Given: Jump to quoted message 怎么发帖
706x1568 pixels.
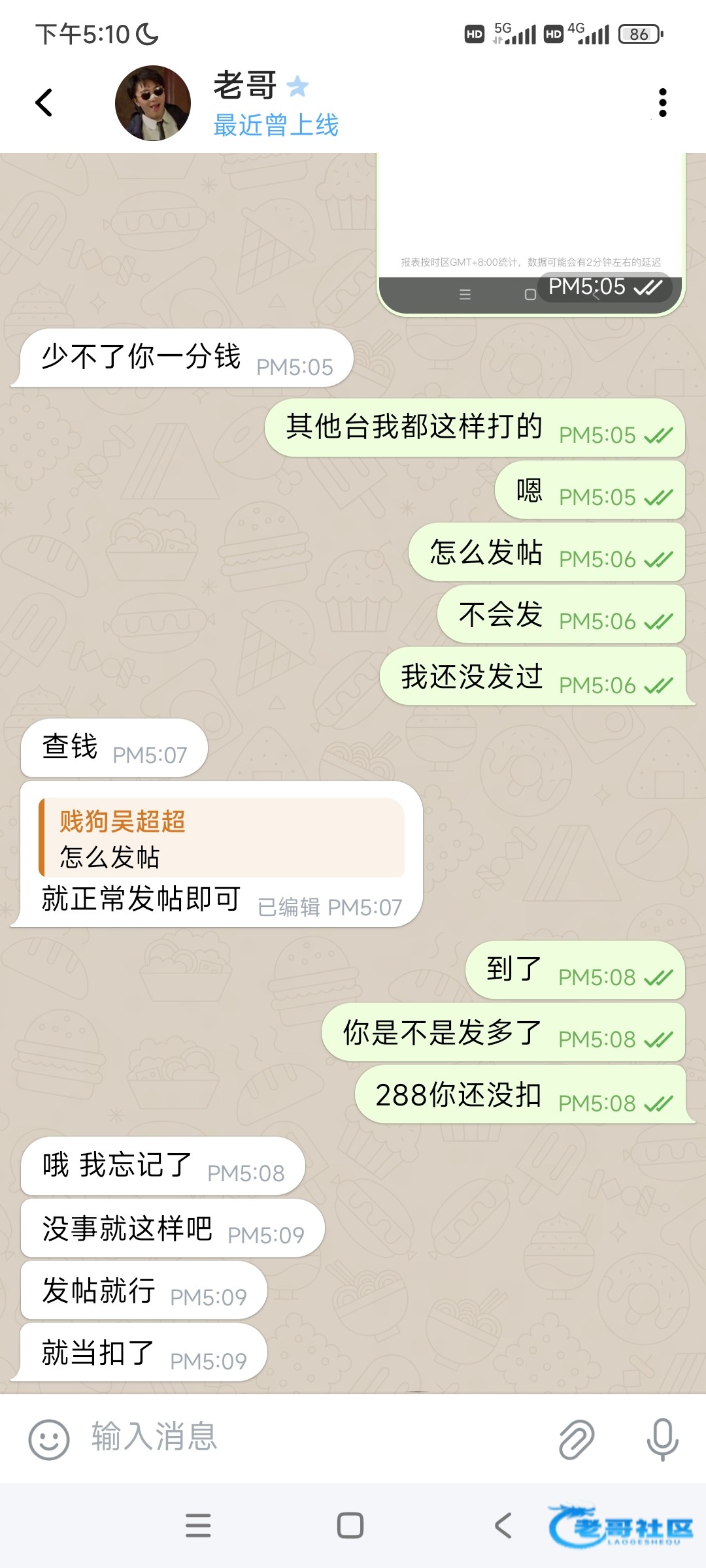Looking at the screenshot, I should [222, 838].
